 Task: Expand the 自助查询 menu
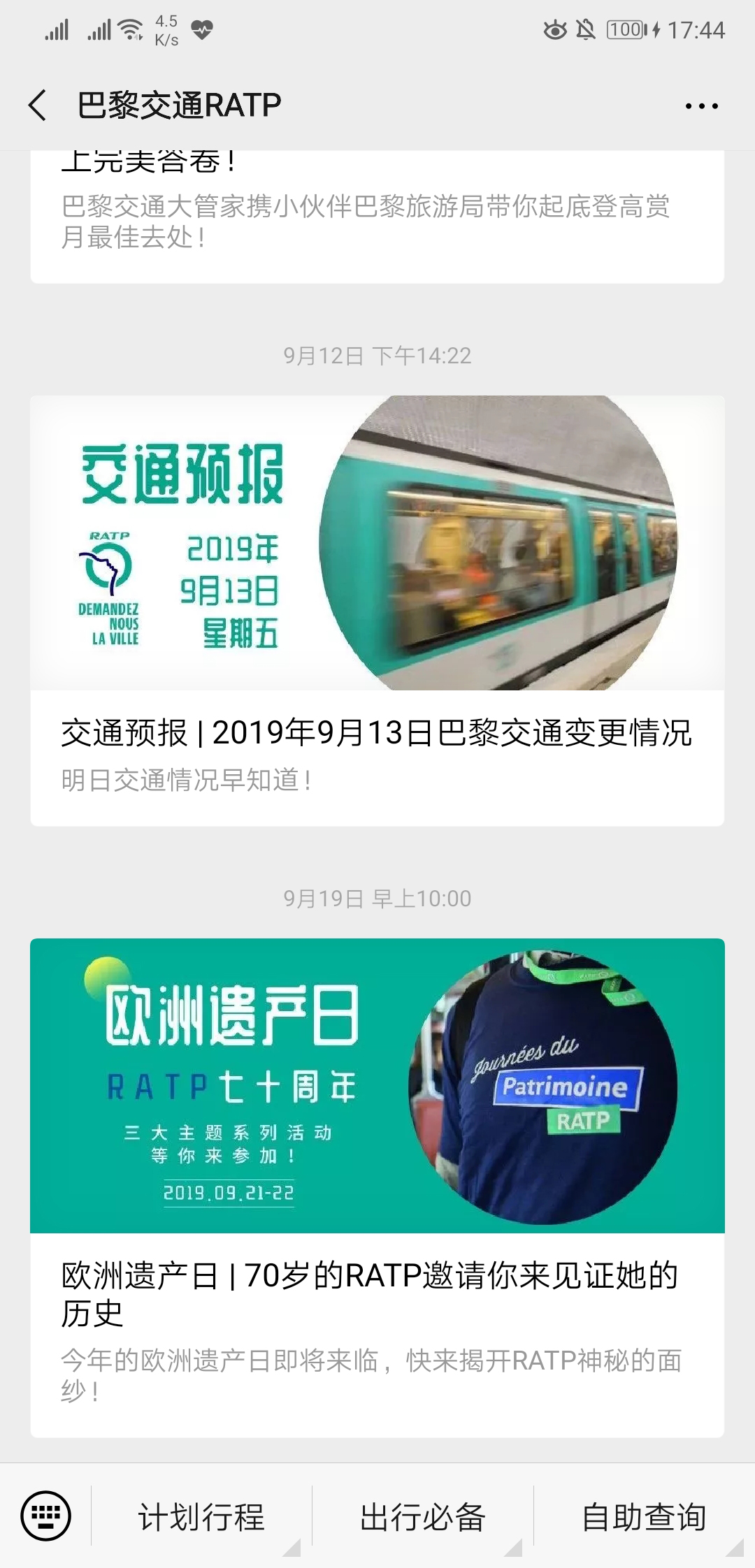[x=645, y=1517]
